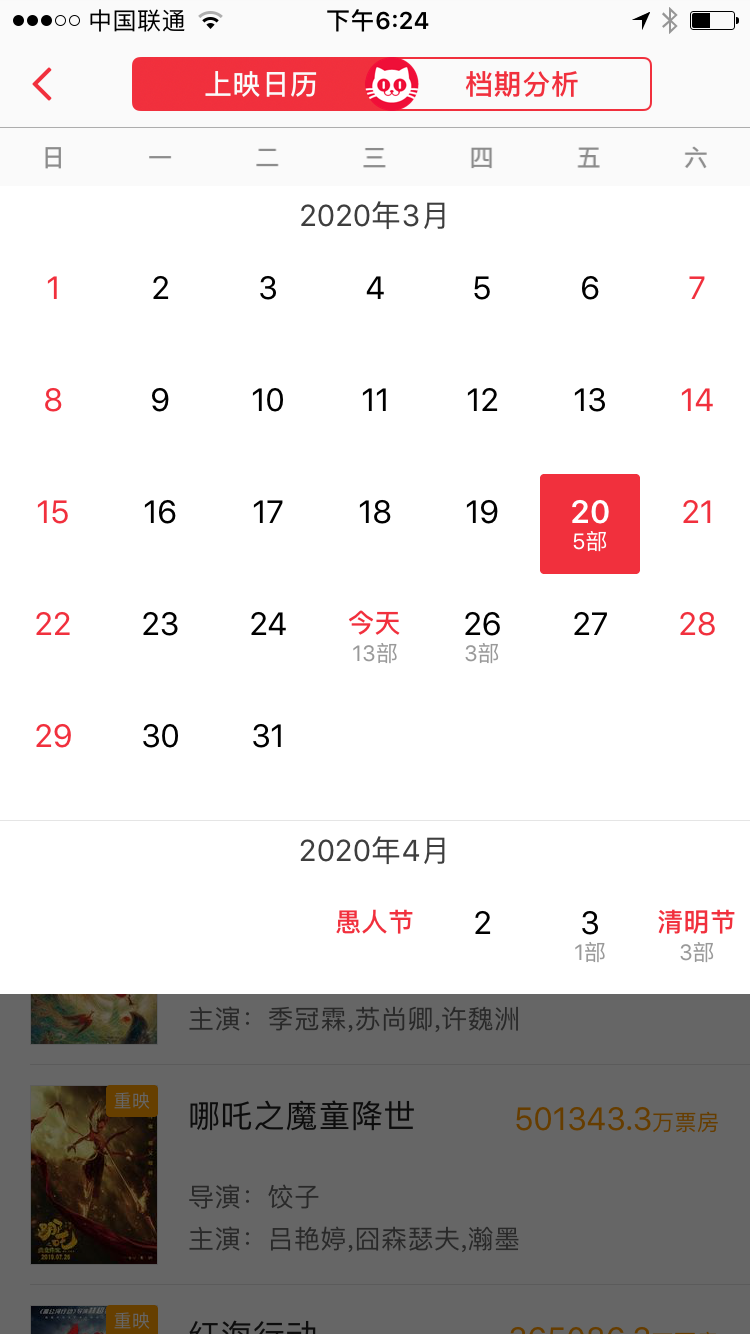Select April 3 with 1部

590,934
